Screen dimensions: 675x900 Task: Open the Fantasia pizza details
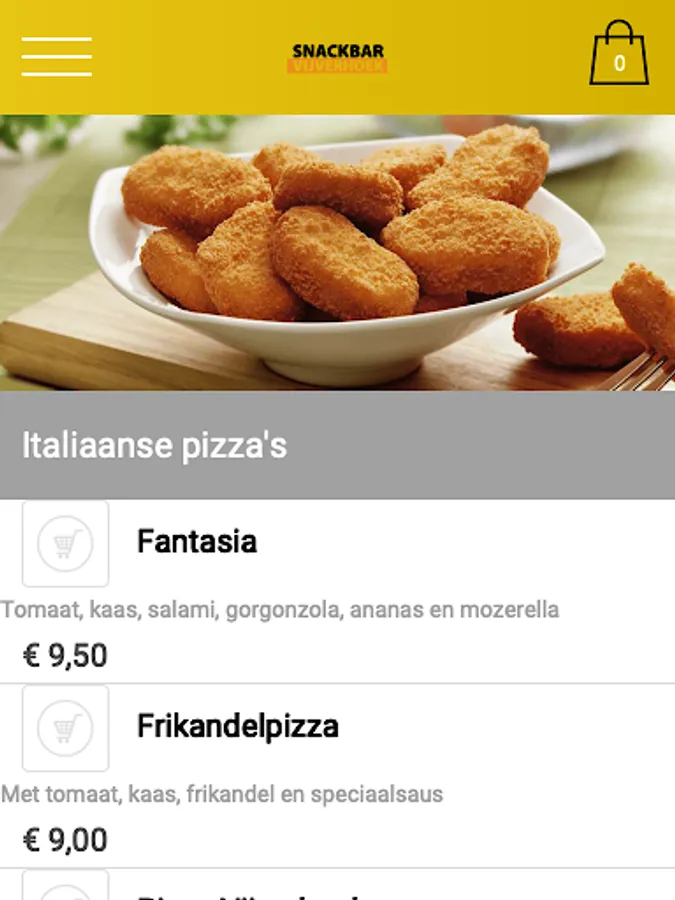[x=197, y=542]
